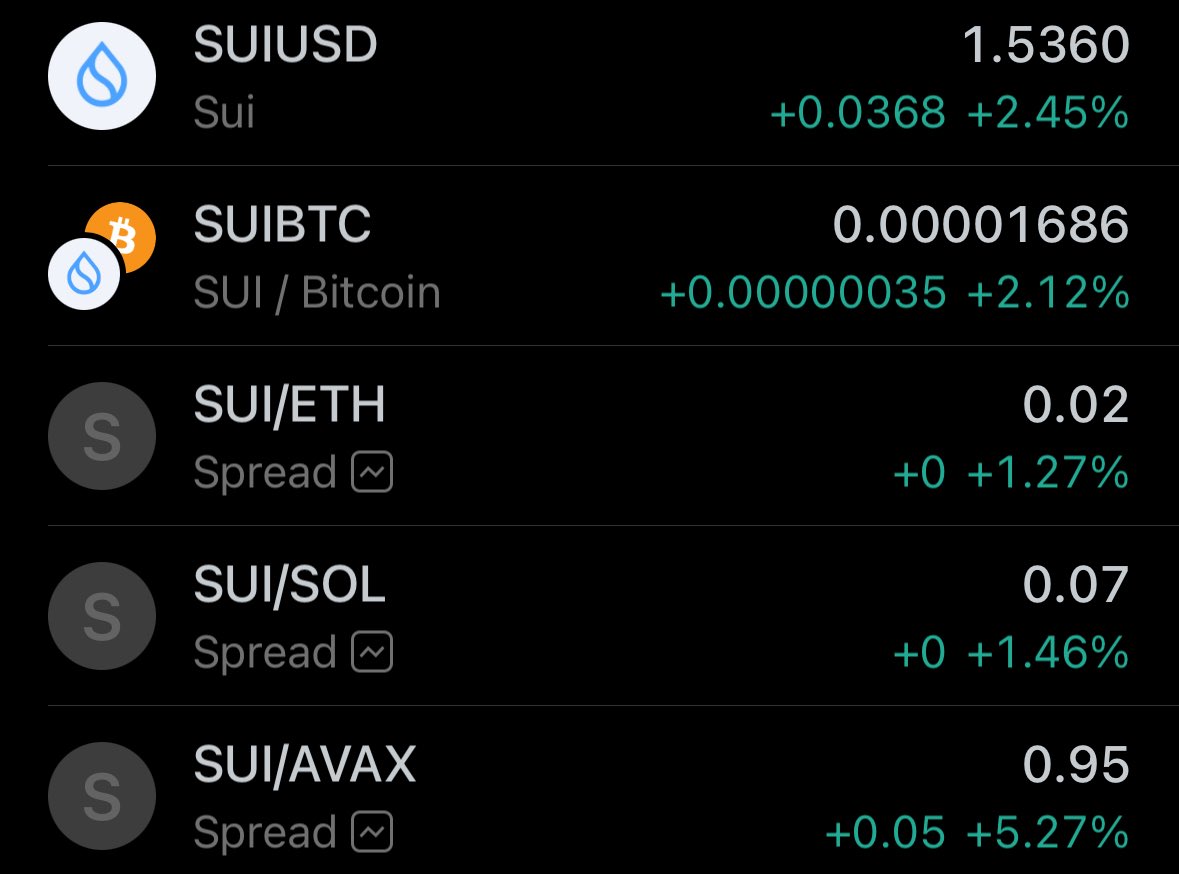View the SUI/ETH spread chart

[x=372, y=473]
